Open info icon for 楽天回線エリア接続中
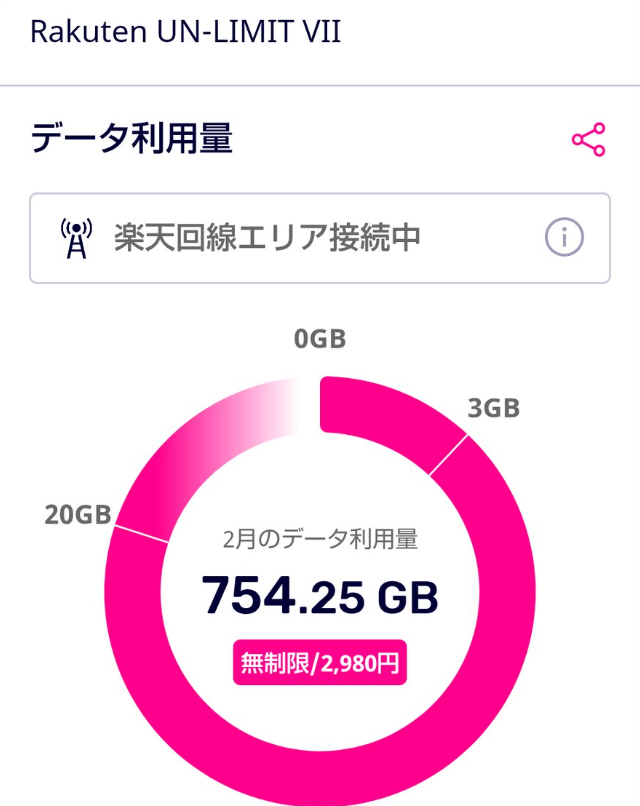This screenshot has width=640, height=806. point(564,238)
